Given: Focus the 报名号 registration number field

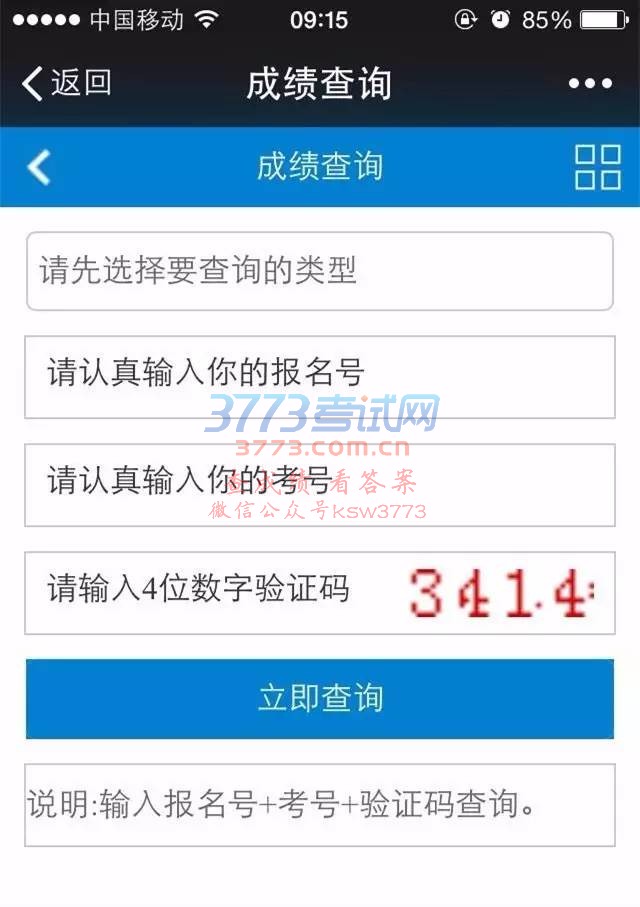Looking at the screenshot, I should (x=319, y=376).
